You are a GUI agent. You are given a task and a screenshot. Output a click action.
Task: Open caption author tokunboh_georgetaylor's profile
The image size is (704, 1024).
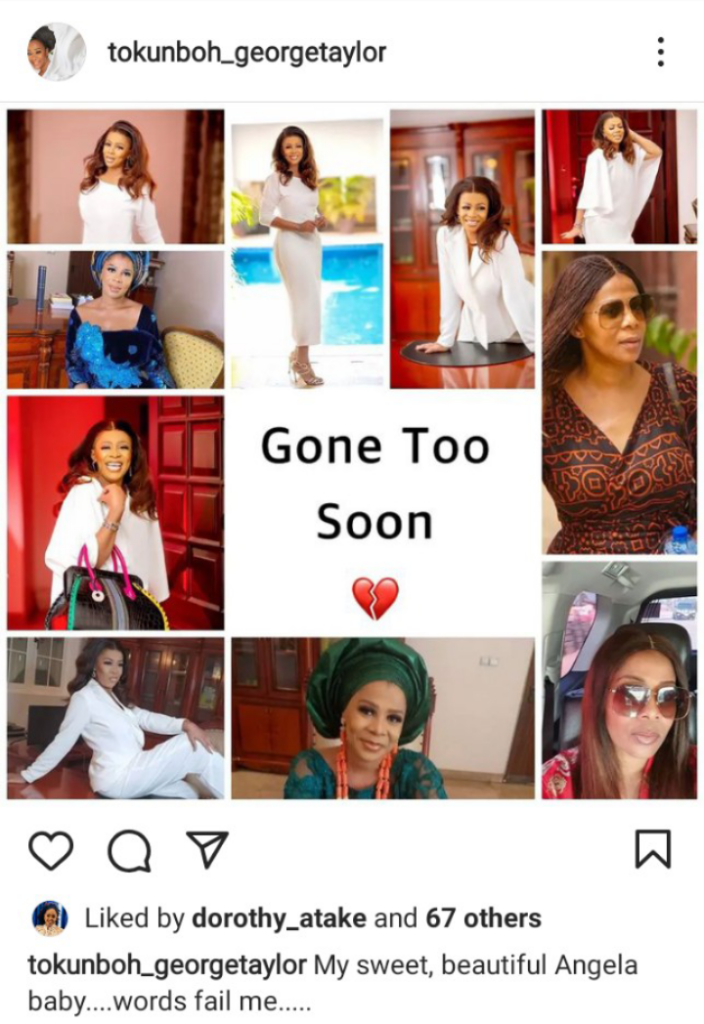coord(167,966)
